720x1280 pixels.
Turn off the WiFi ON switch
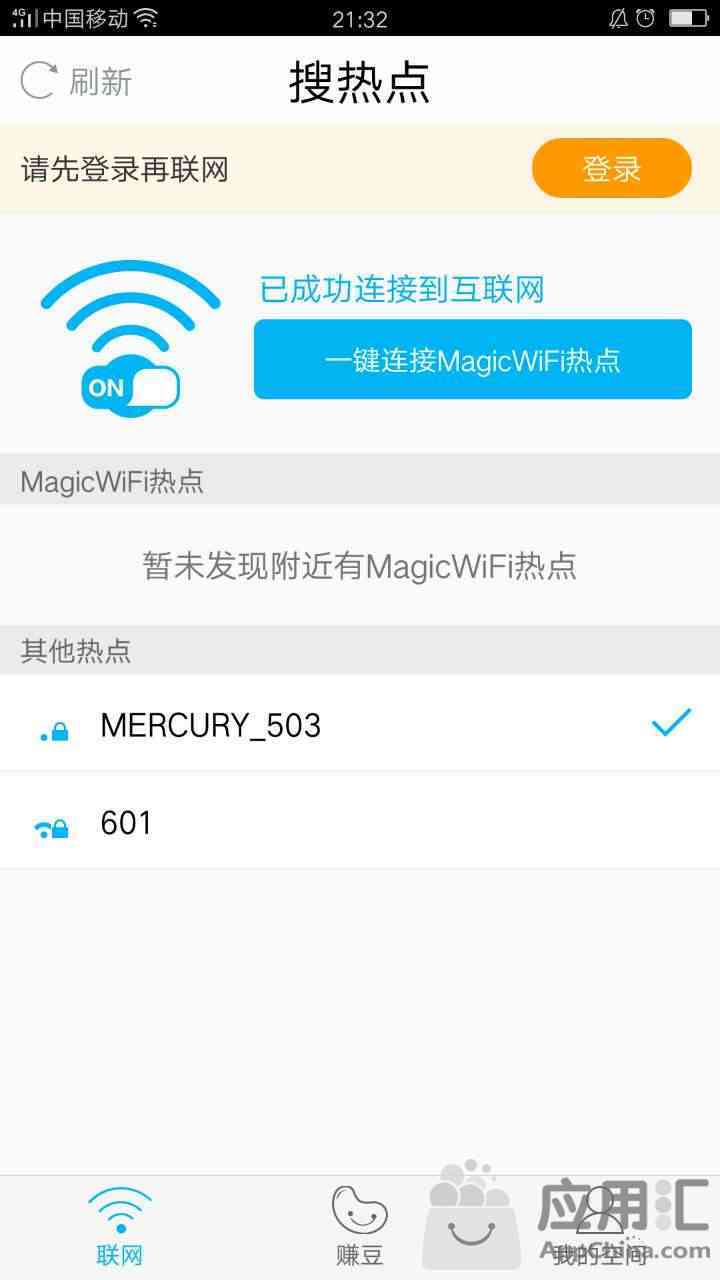(x=131, y=387)
